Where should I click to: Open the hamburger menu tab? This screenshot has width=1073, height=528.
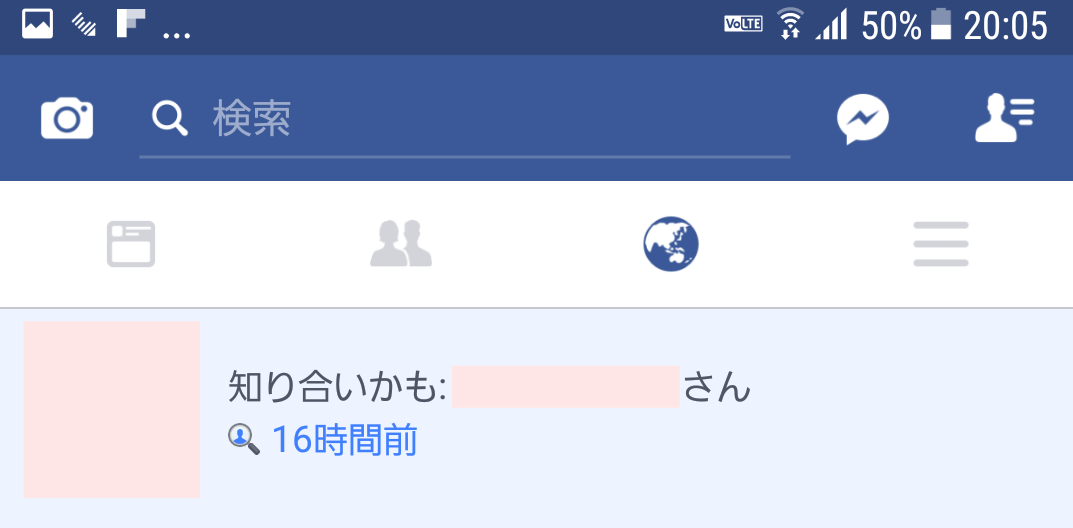(x=940, y=244)
